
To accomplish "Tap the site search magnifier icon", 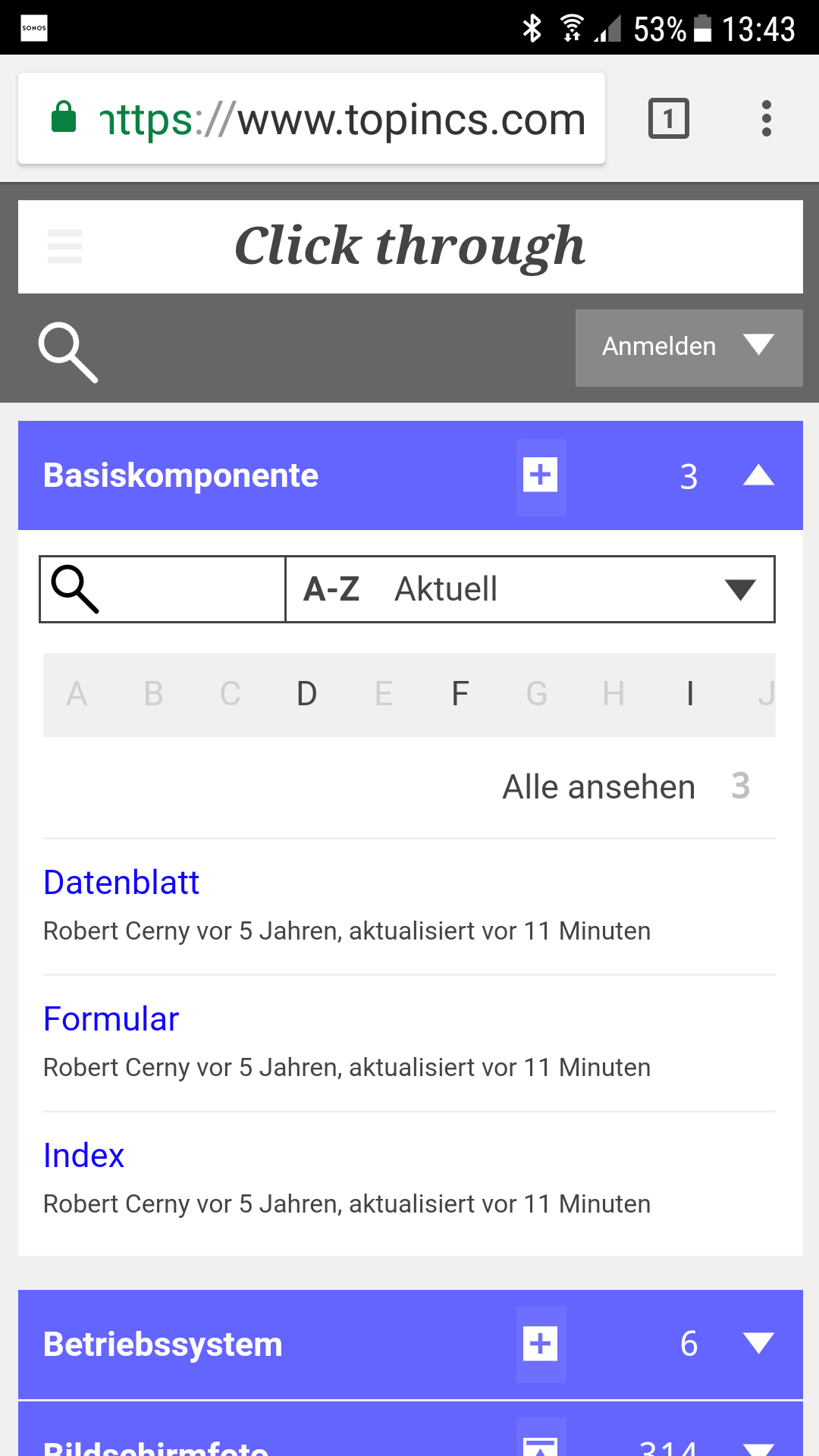I will coord(68,353).
